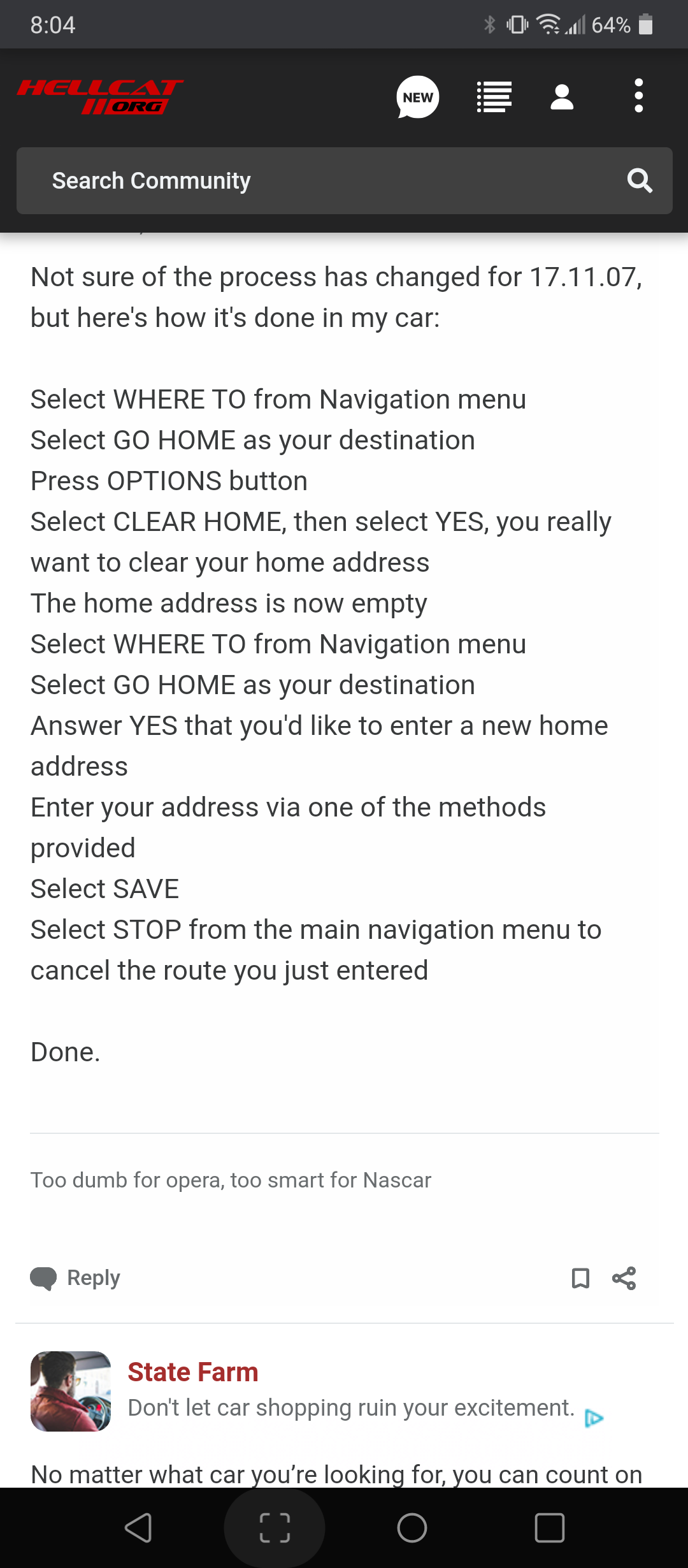The image size is (688, 1568).
Task: Share this forum post
Action: (x=624, y=1278)
